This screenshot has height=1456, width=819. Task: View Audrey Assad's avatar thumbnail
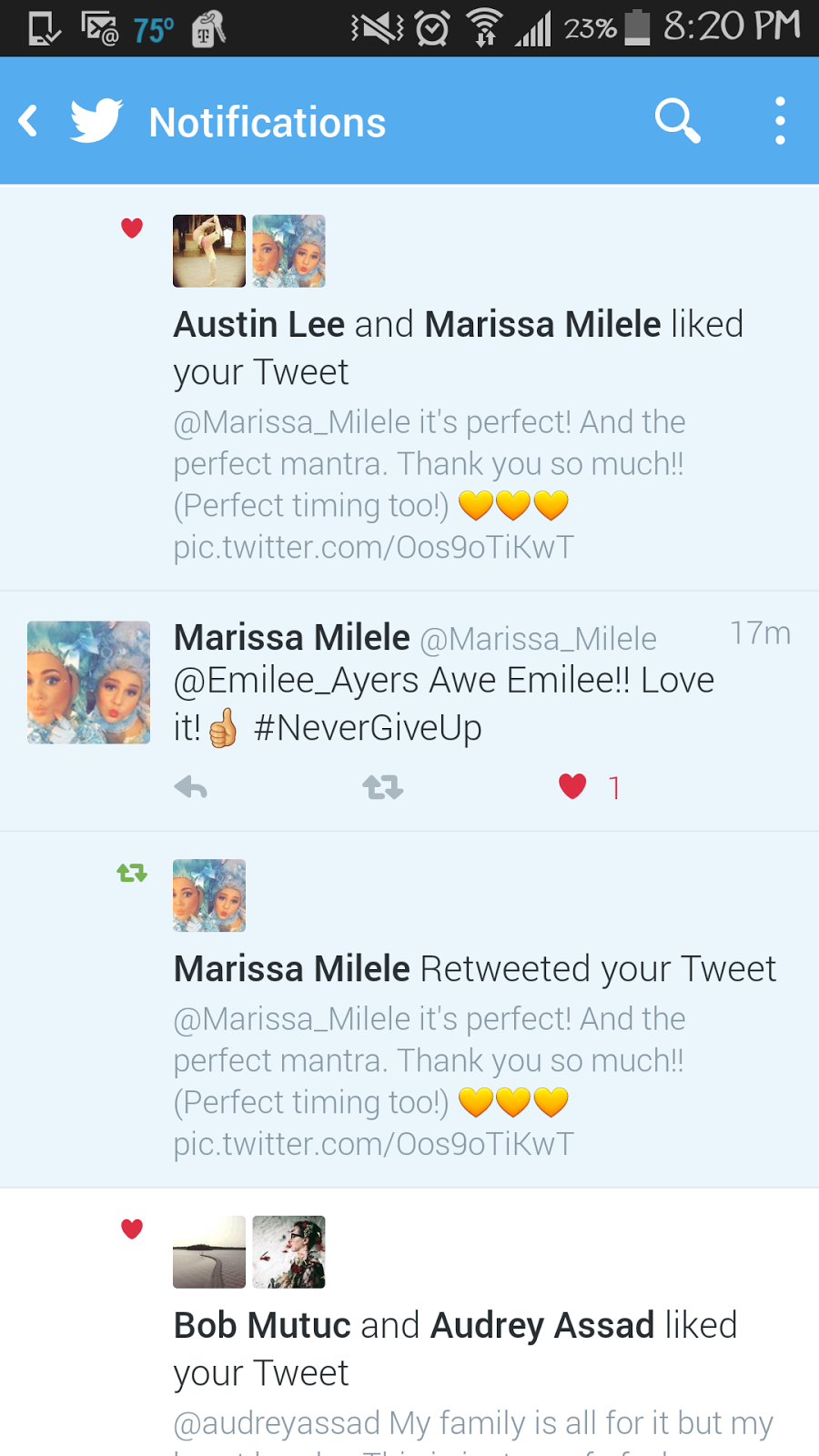(288, 1252)
